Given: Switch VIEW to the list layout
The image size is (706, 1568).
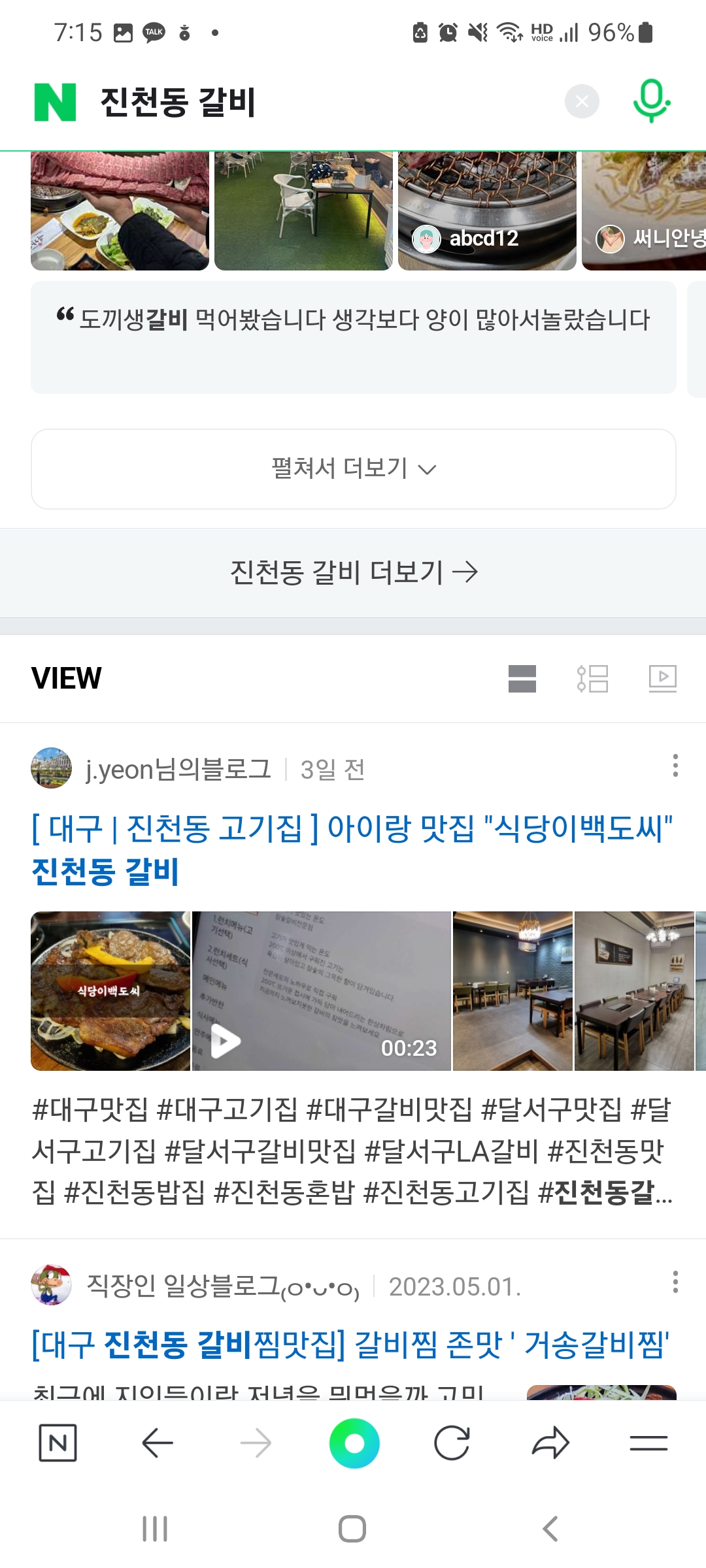Looking at the screenshot, I should point(592,678).
